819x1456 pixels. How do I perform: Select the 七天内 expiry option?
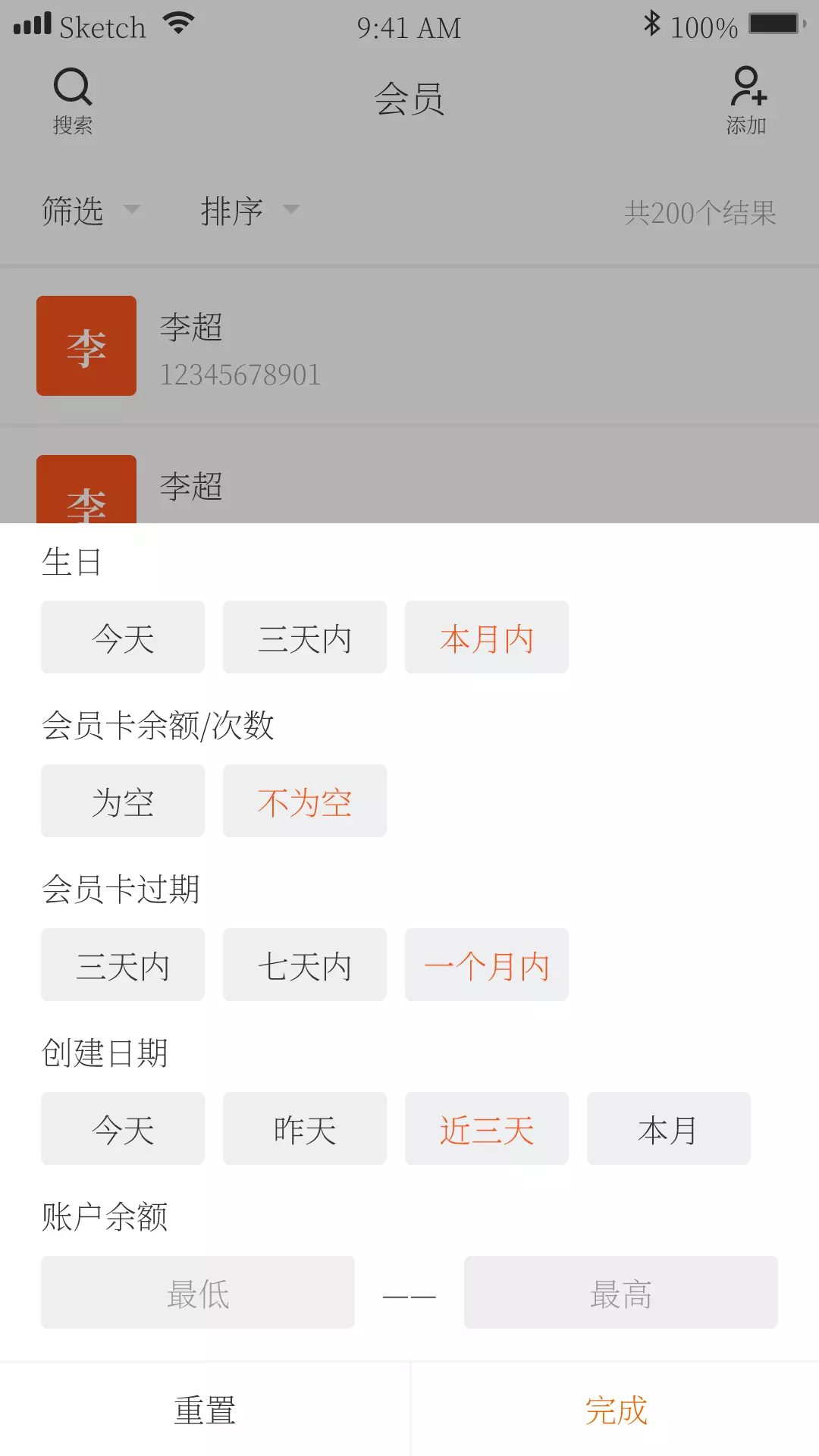pyautogui.click(x=305, y=965)
